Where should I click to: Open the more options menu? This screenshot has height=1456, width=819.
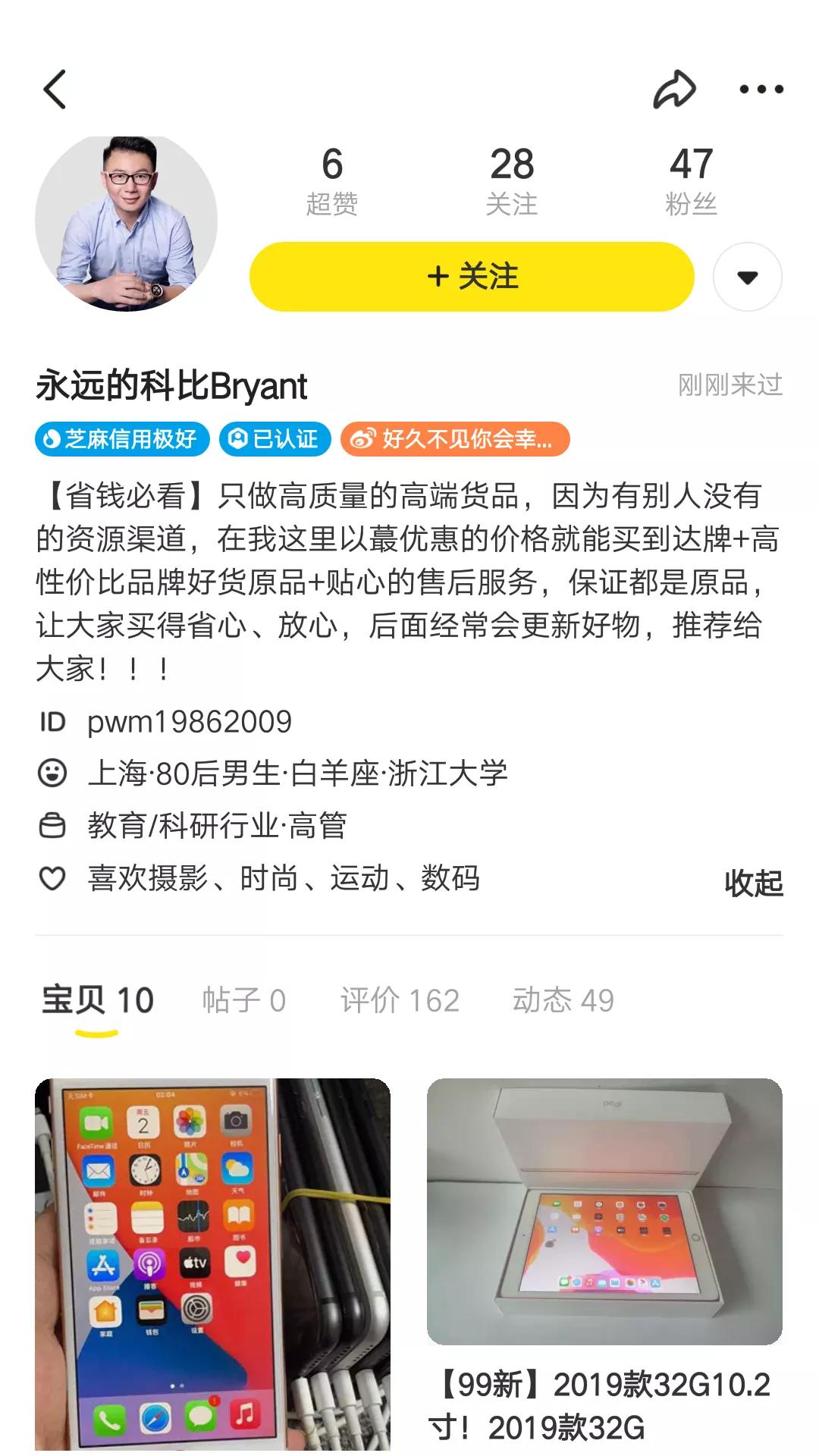[x=761, y=88]
